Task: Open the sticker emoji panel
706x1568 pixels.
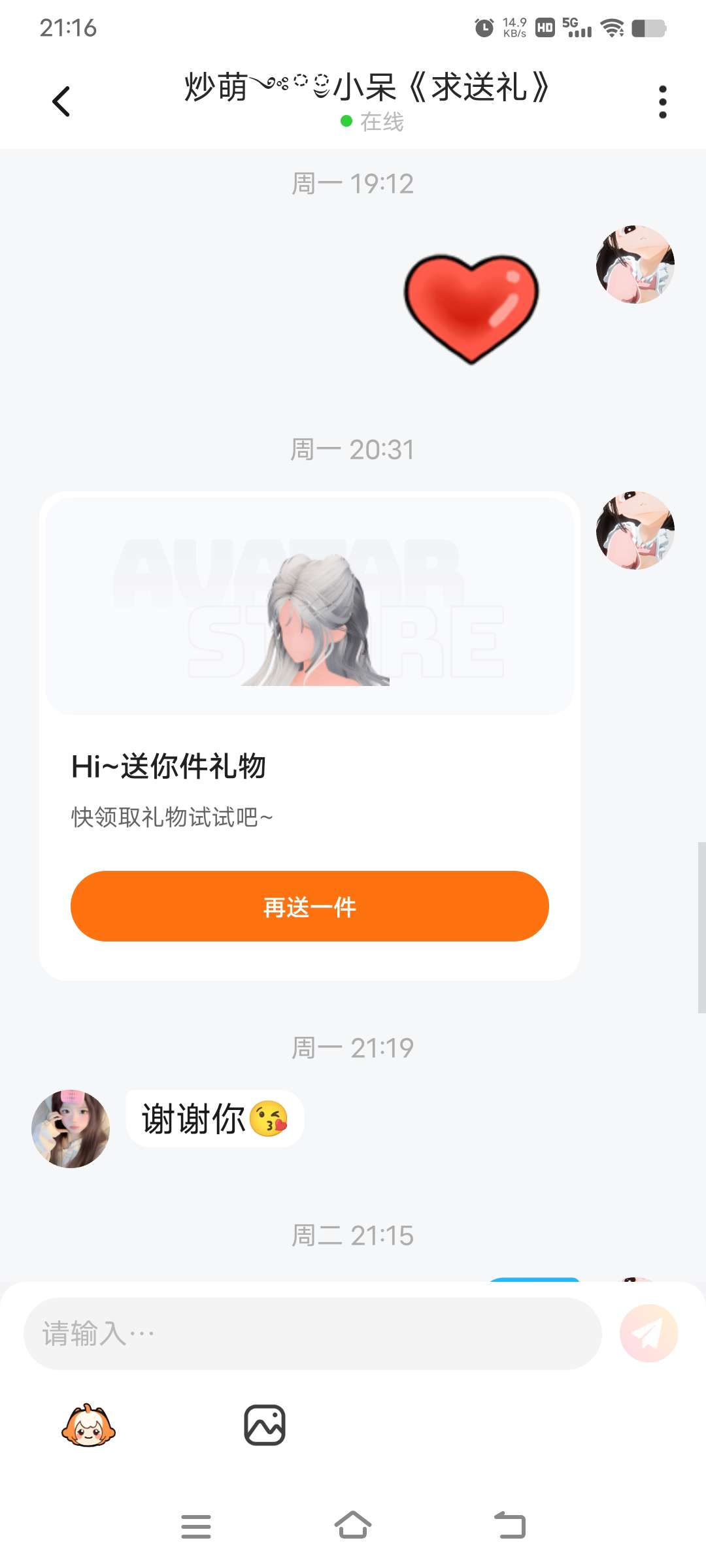Action: click(88, 1425)
